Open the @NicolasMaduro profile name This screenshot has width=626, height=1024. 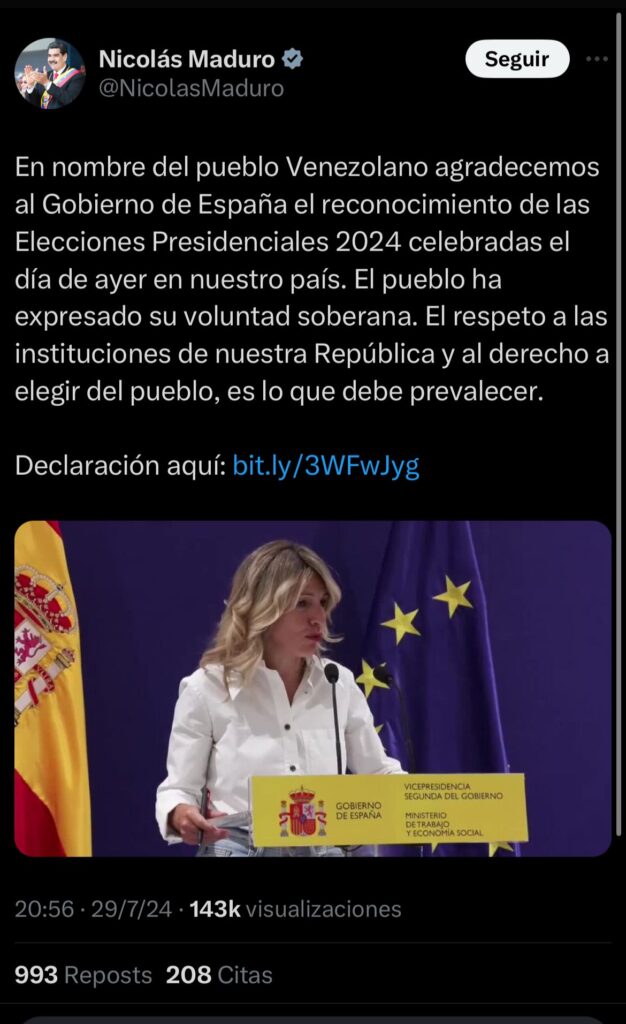coord(191,88)
